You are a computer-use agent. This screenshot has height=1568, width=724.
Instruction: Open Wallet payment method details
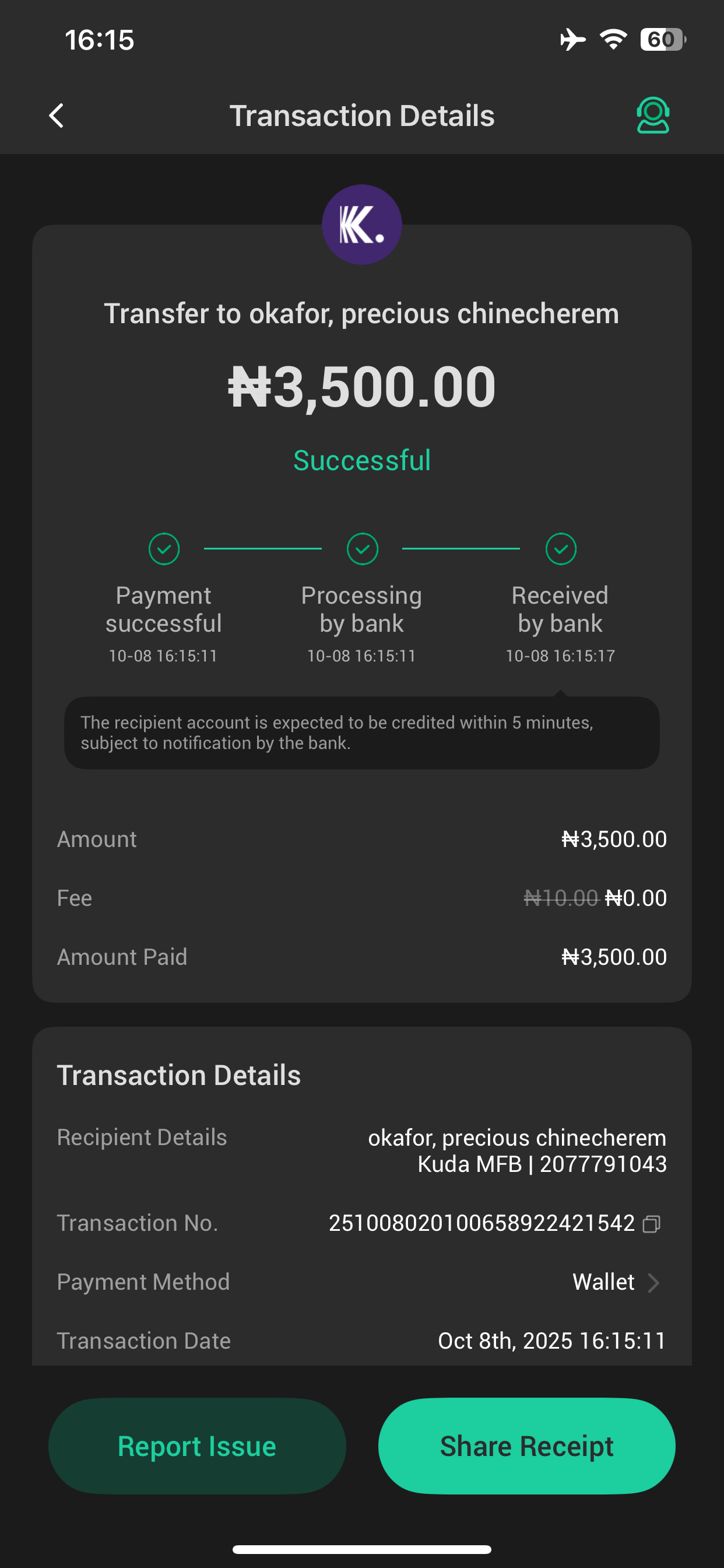[616, 1283]
